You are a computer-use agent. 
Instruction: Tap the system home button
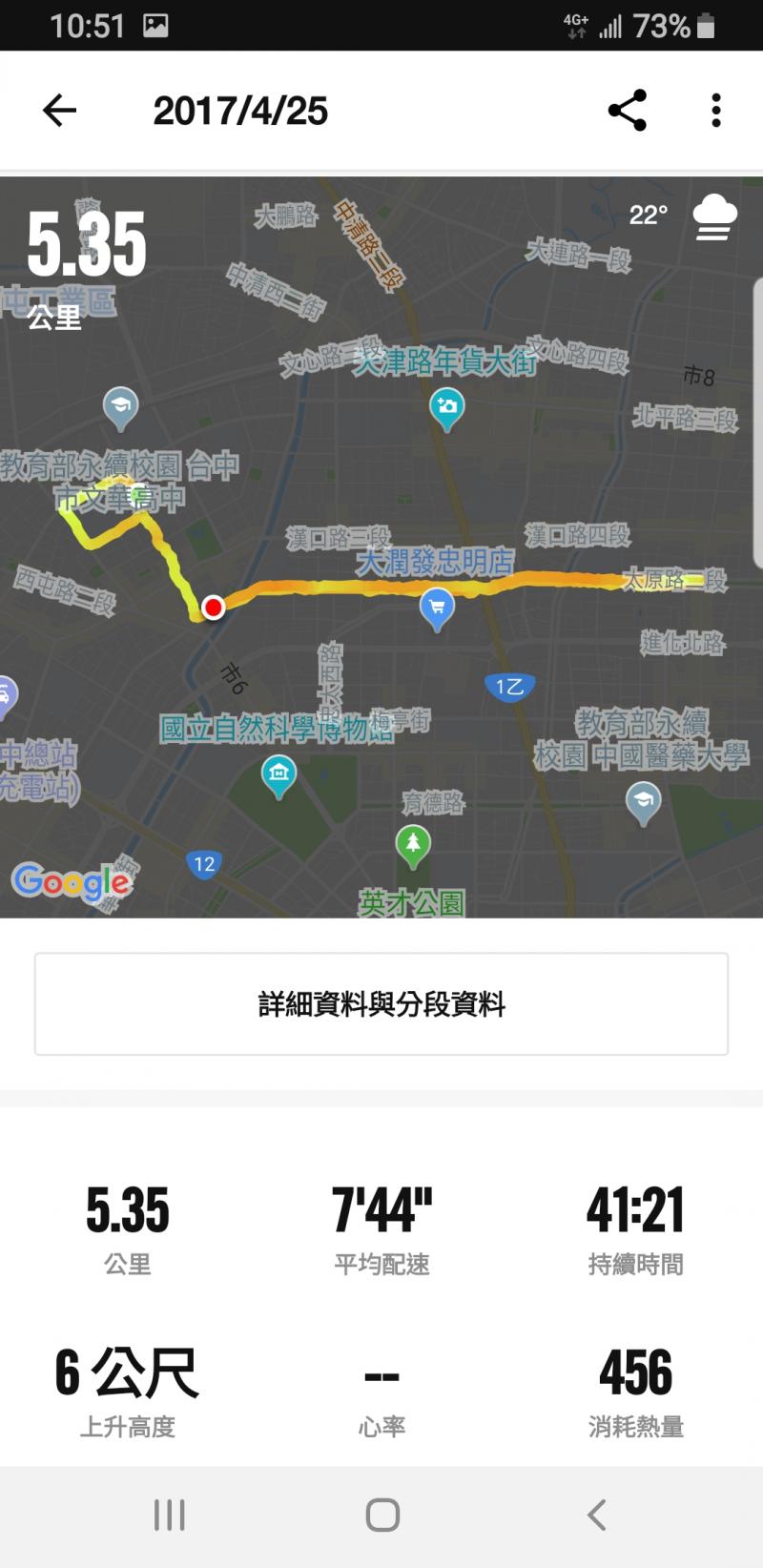tap(382, 1515)
